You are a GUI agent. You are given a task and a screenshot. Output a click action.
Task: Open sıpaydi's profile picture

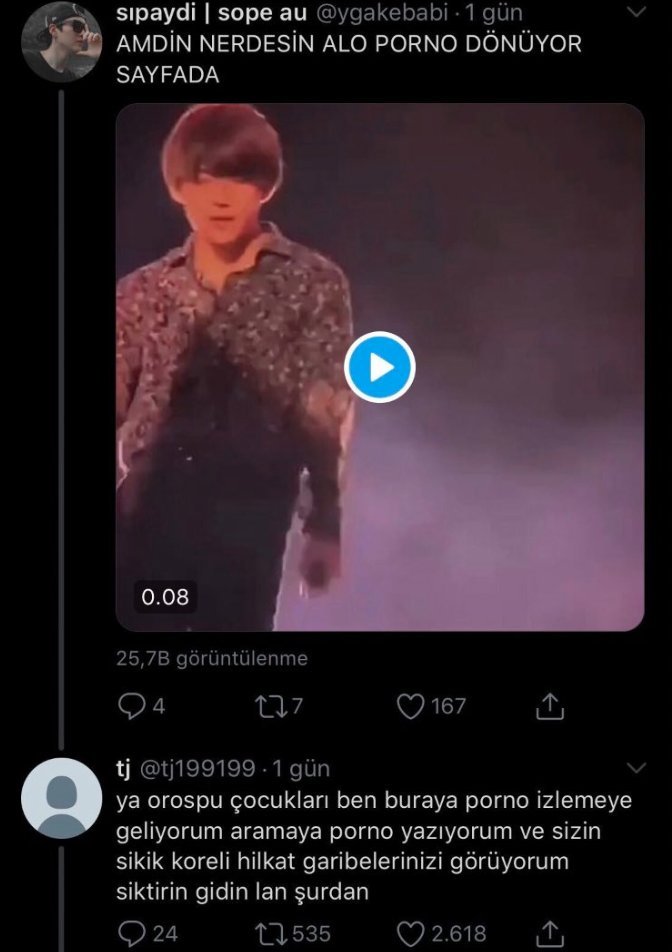pyautogui.click(x=60, y=42)
